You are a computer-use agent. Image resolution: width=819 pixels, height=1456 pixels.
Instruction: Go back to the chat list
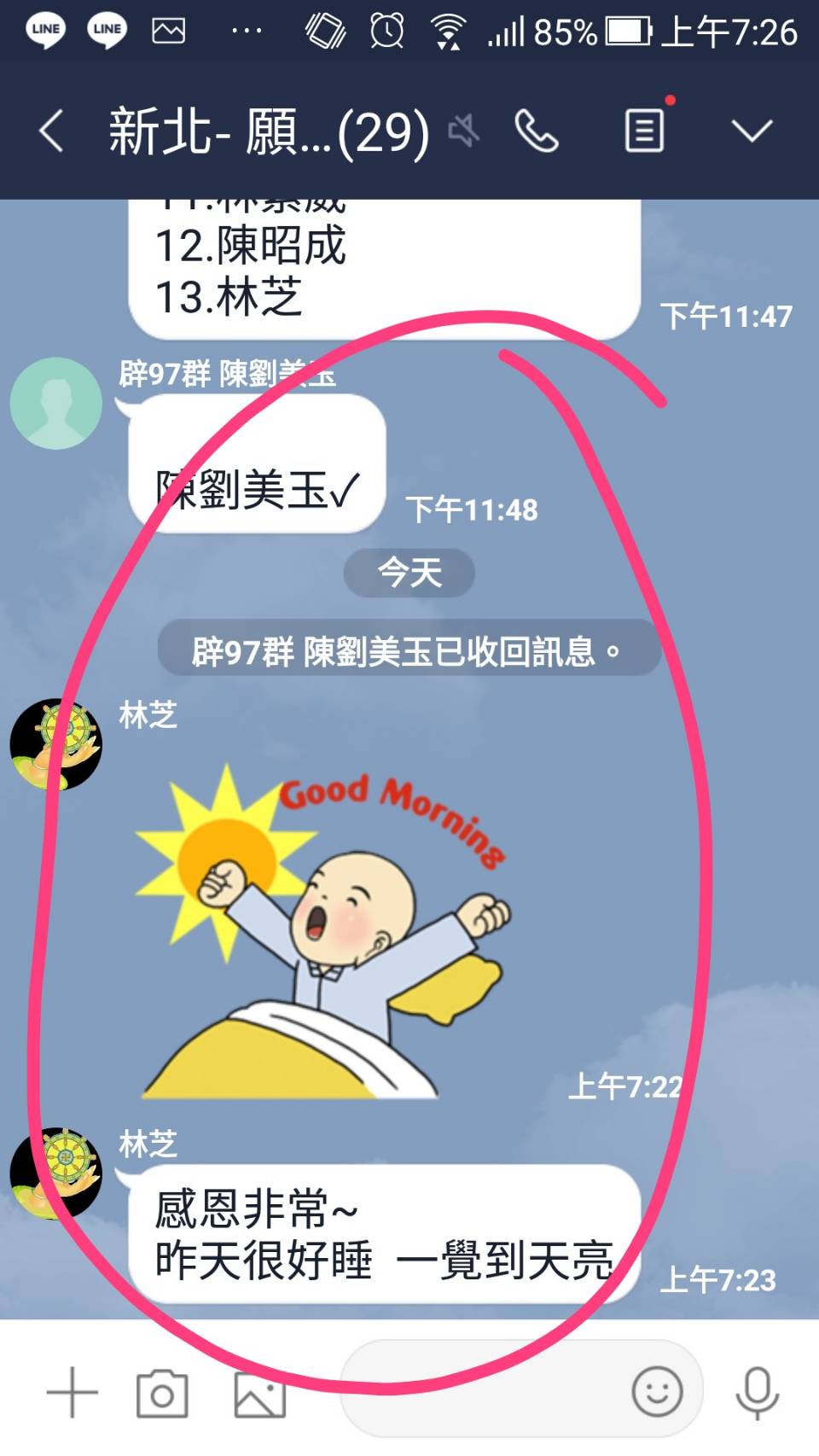coord(51,131)
